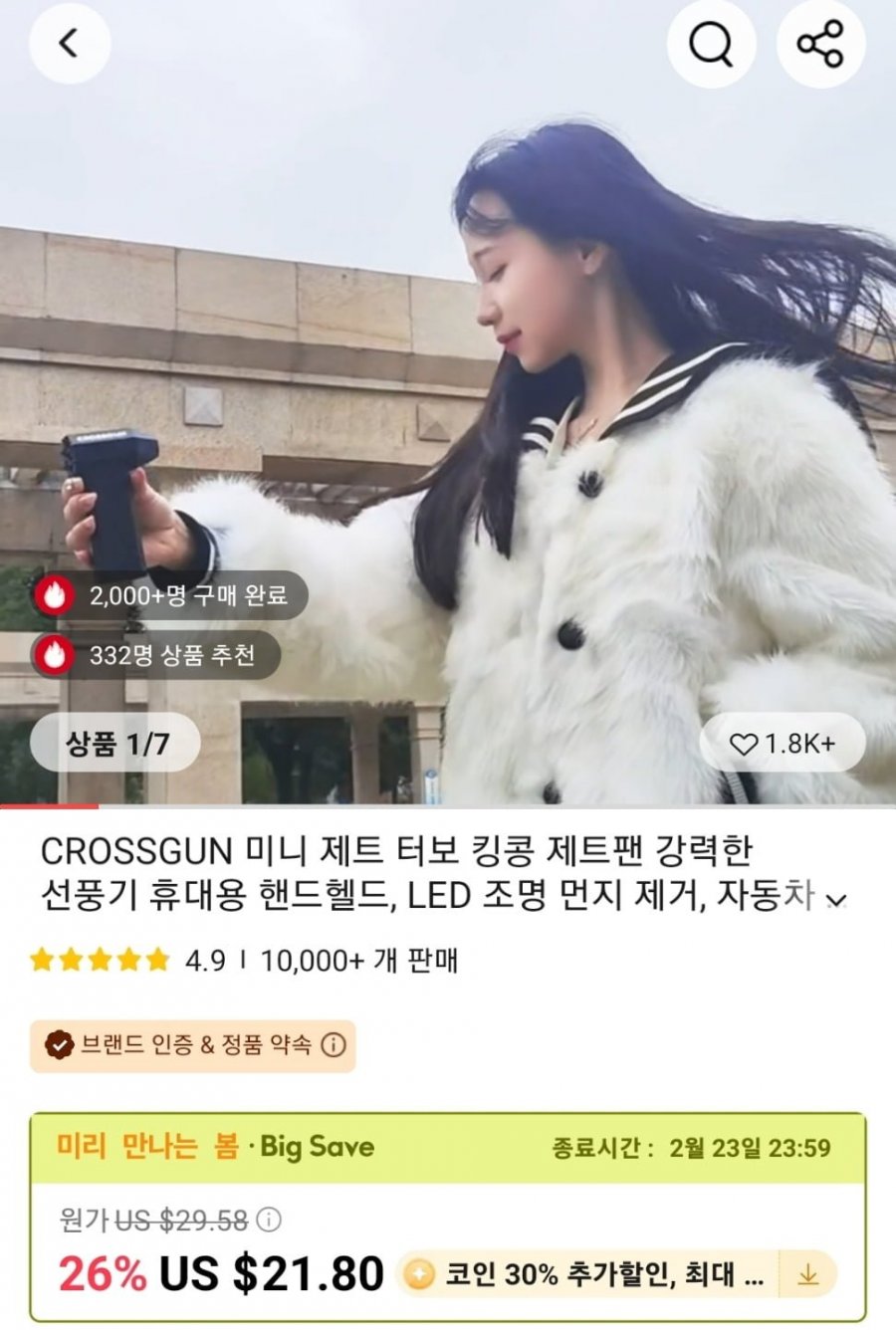Share this CROSSGUN product
The width and height of the screenshot is (896, 1330).
pos(820,43)
